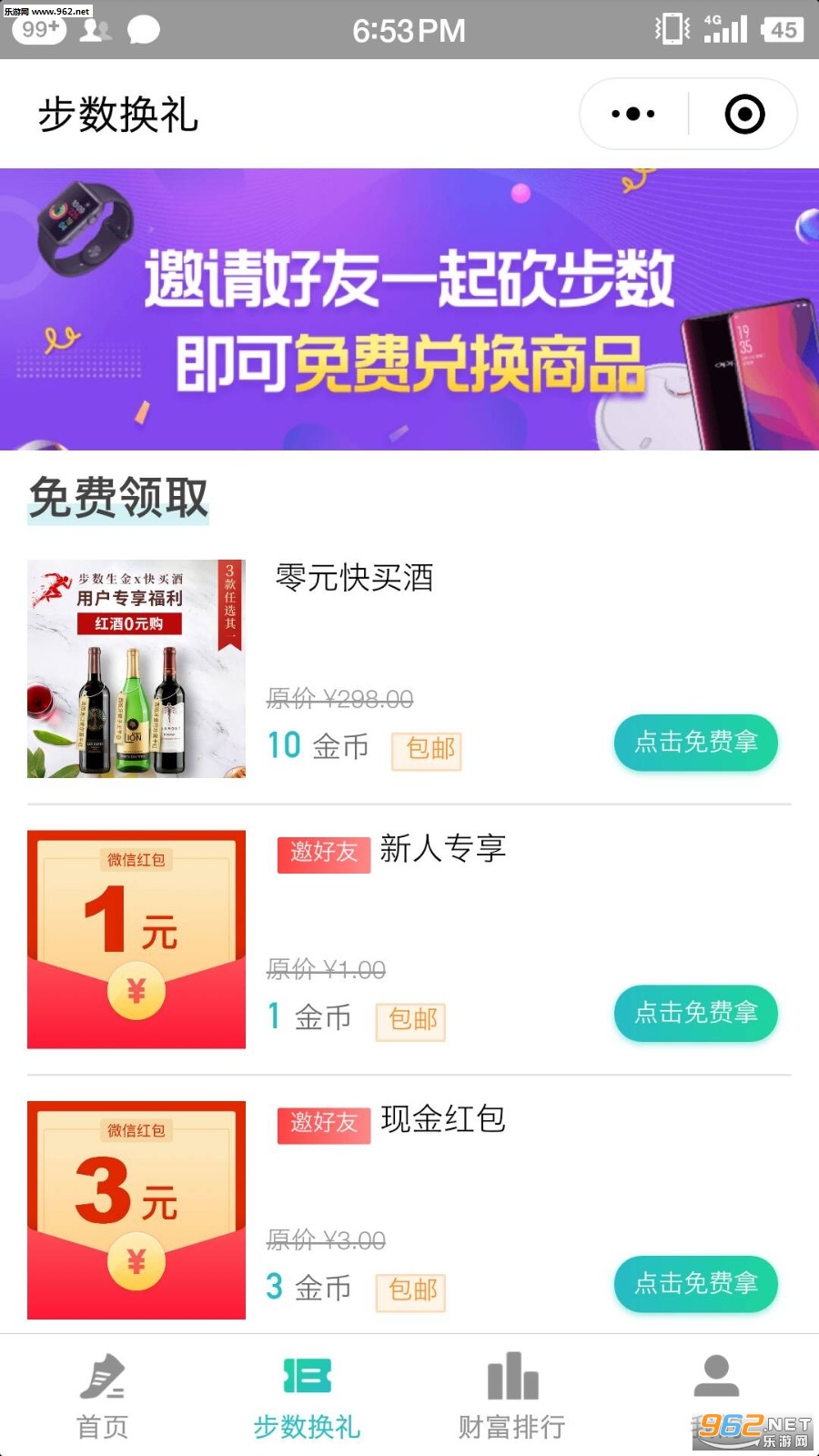Get the 现金红包 3元 reward
Viewport: 819px width, 1456px height.
coord(695,1283)
